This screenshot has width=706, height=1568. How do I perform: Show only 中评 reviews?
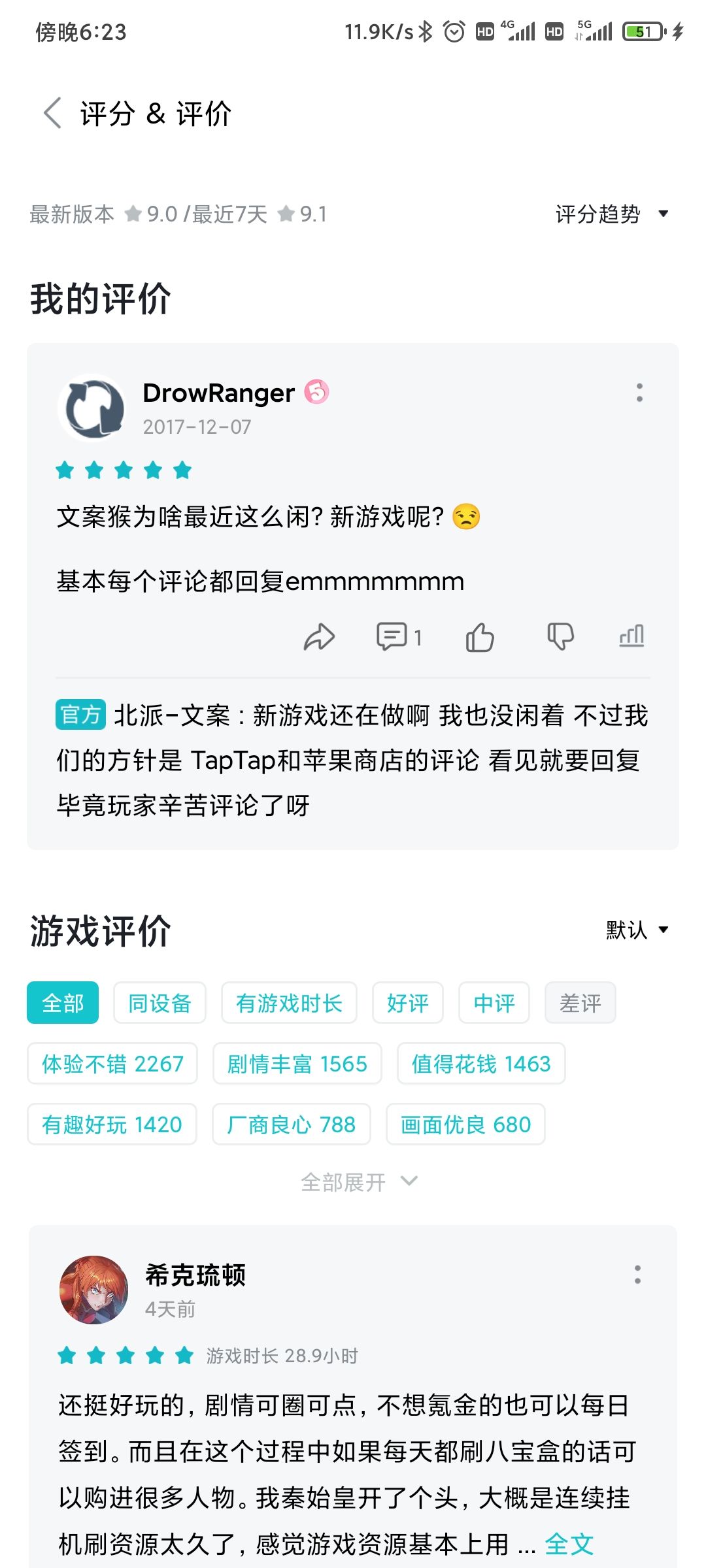pyautogui.click(x=494, y=1002)
